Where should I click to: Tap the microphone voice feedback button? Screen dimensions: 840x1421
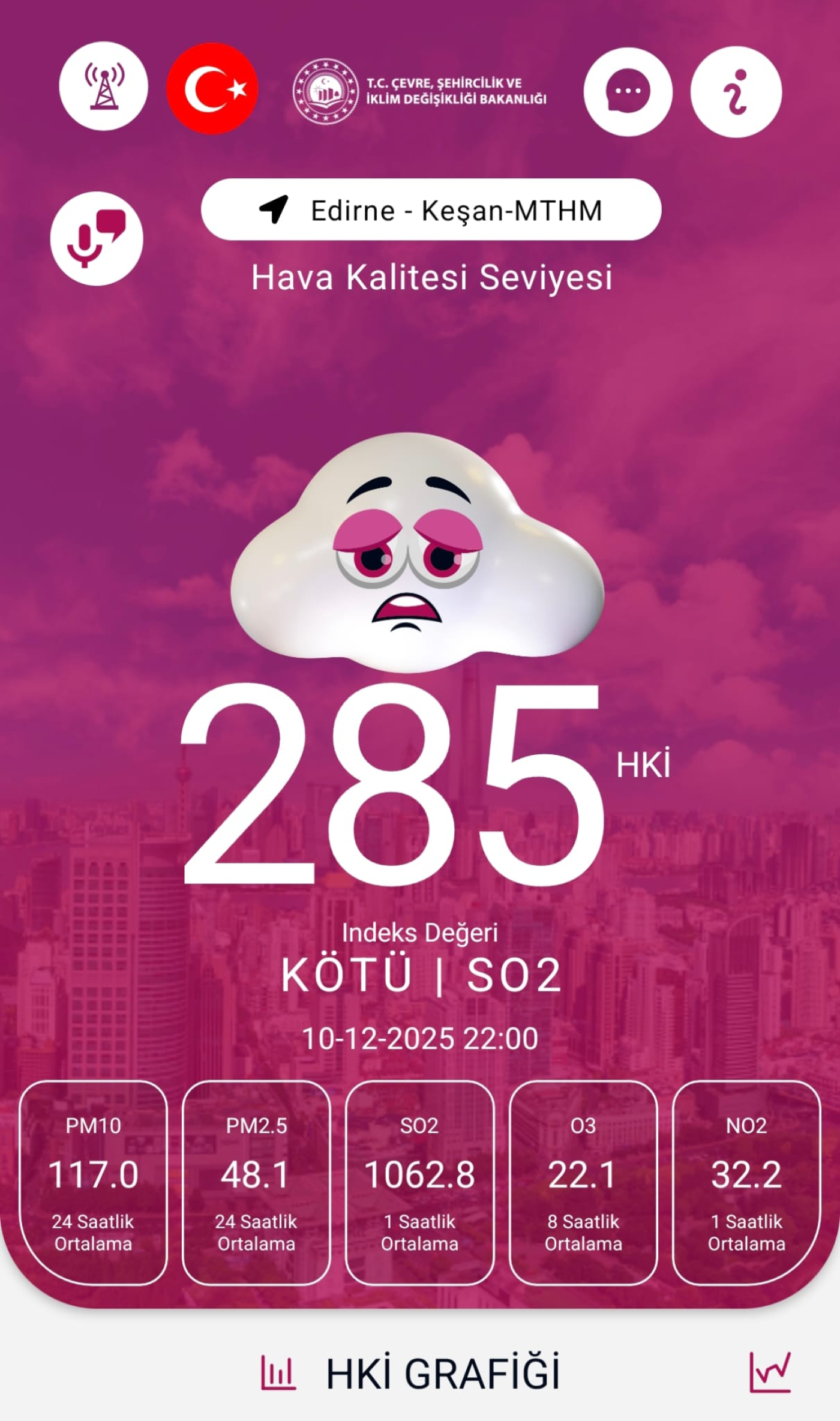(96, 238)
